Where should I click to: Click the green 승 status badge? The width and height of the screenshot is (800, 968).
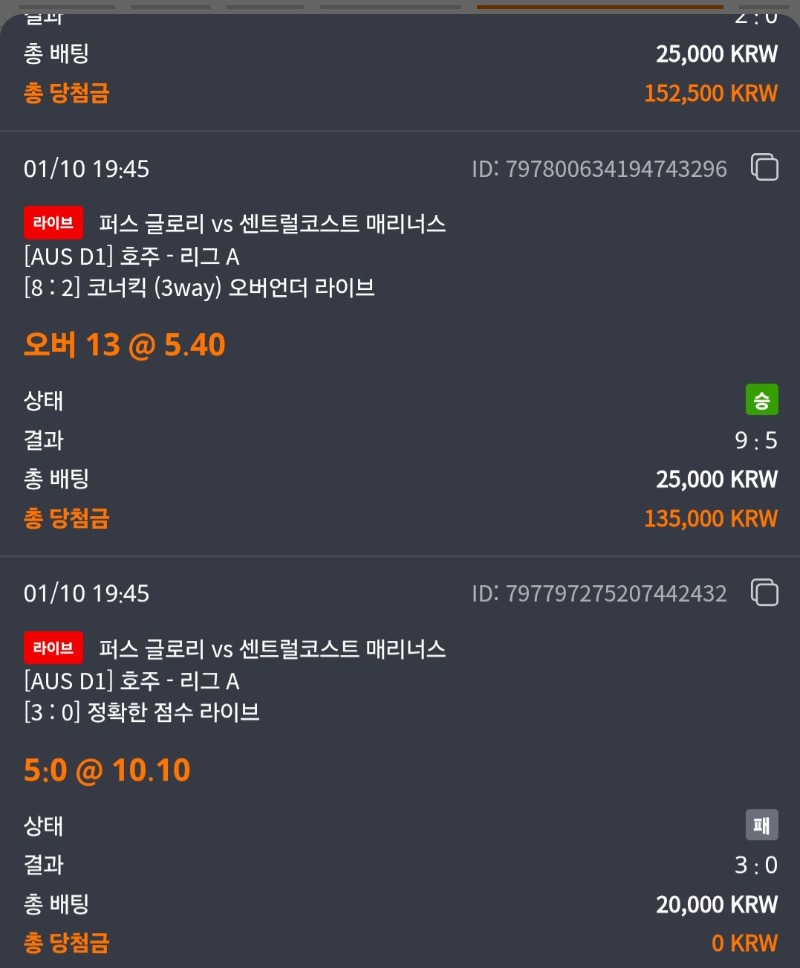(762, 400)
